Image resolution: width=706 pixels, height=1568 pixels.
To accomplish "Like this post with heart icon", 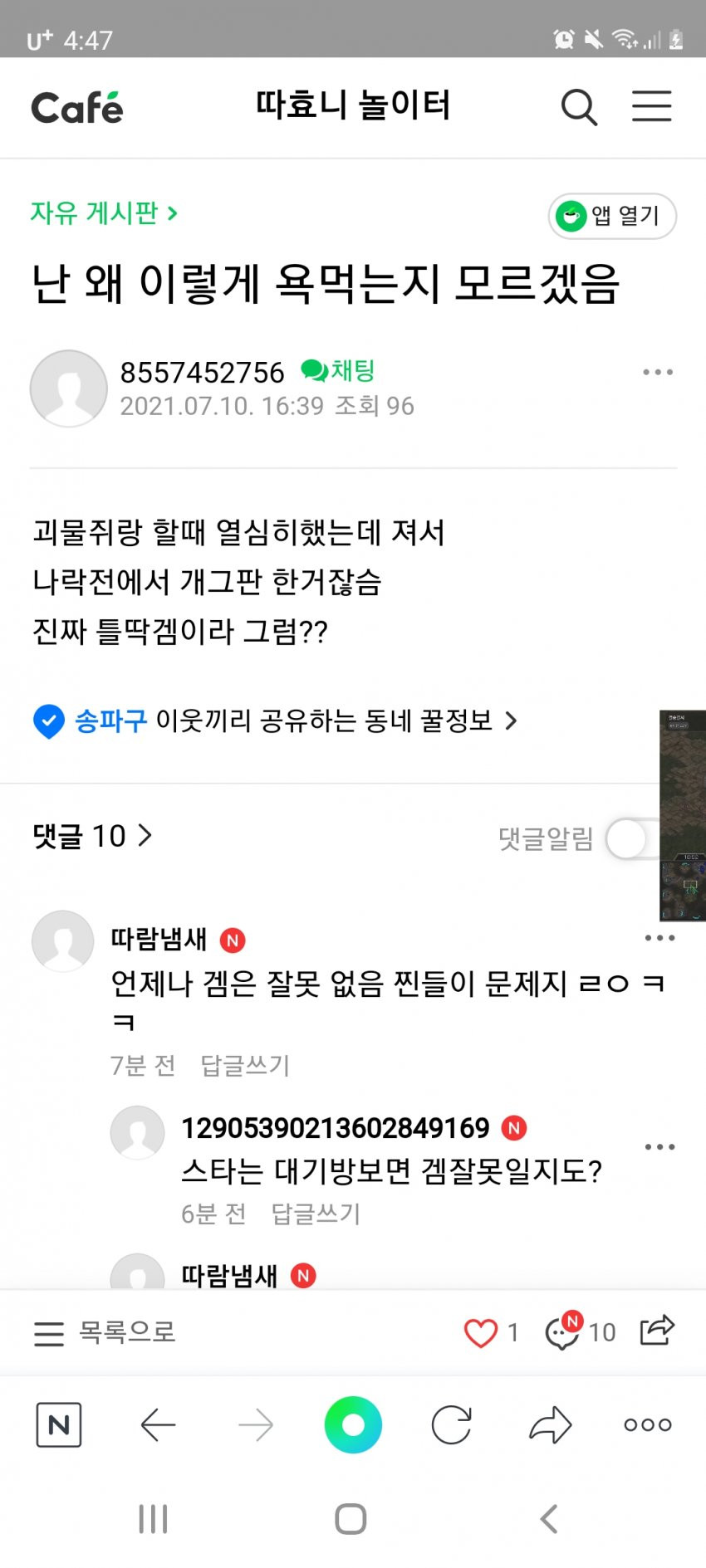I will click(x=481, y=1333).
